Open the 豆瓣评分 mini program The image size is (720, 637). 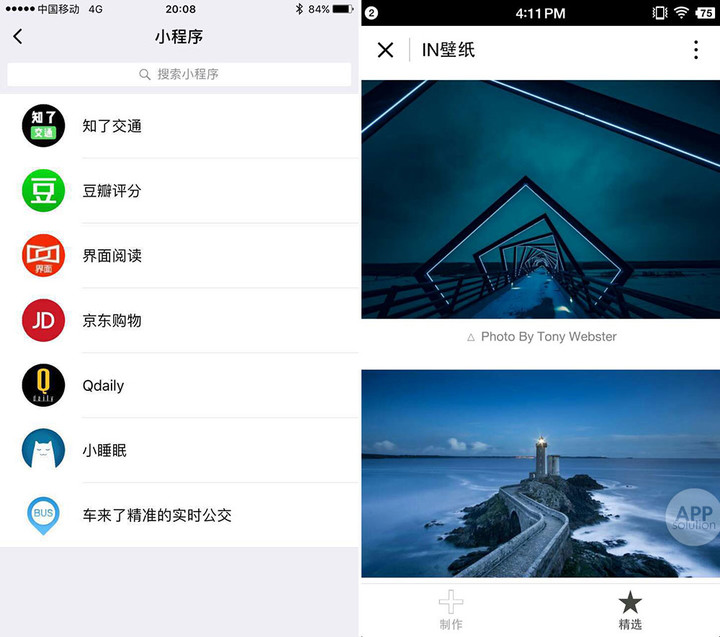click(112, 191)
